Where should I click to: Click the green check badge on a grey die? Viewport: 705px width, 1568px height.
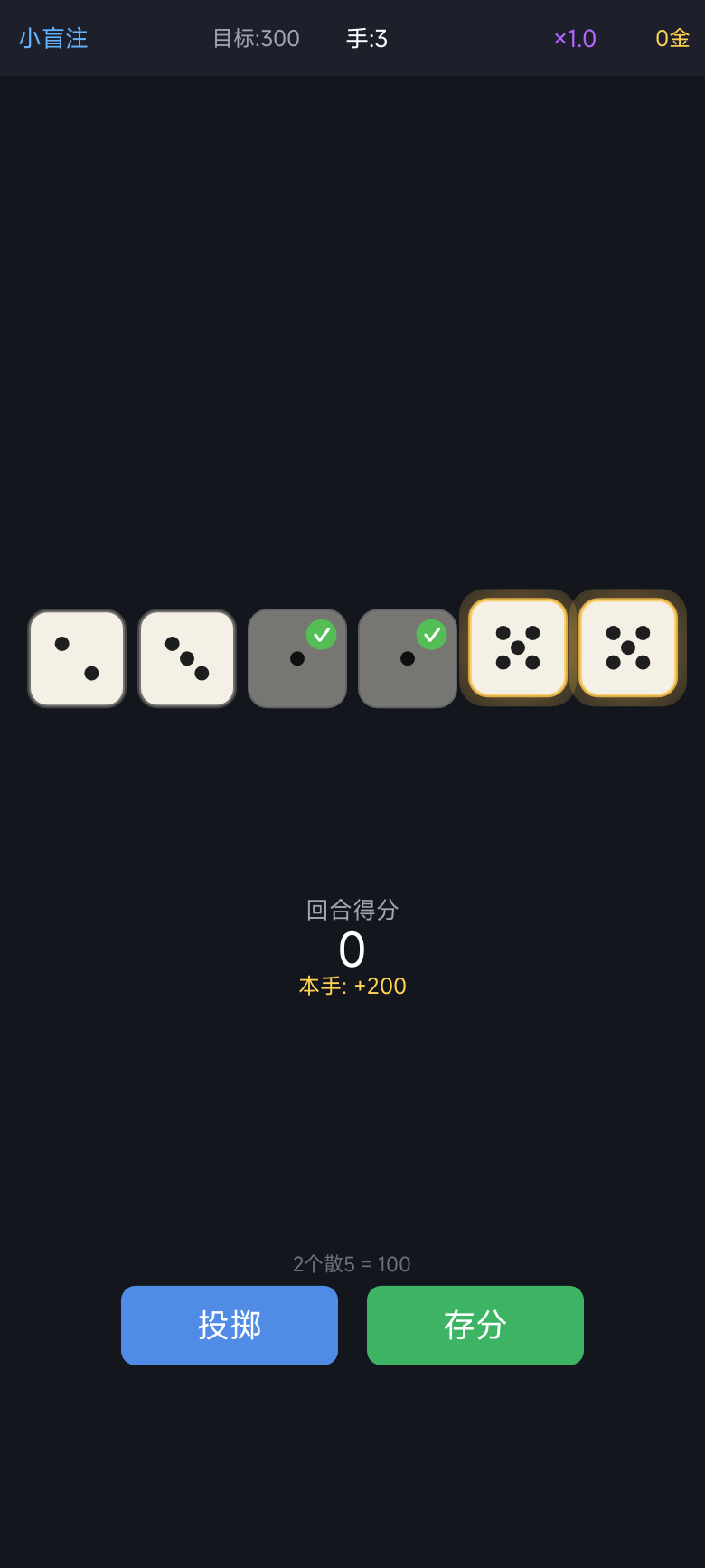pyautogui.click(x=323, y=635)
